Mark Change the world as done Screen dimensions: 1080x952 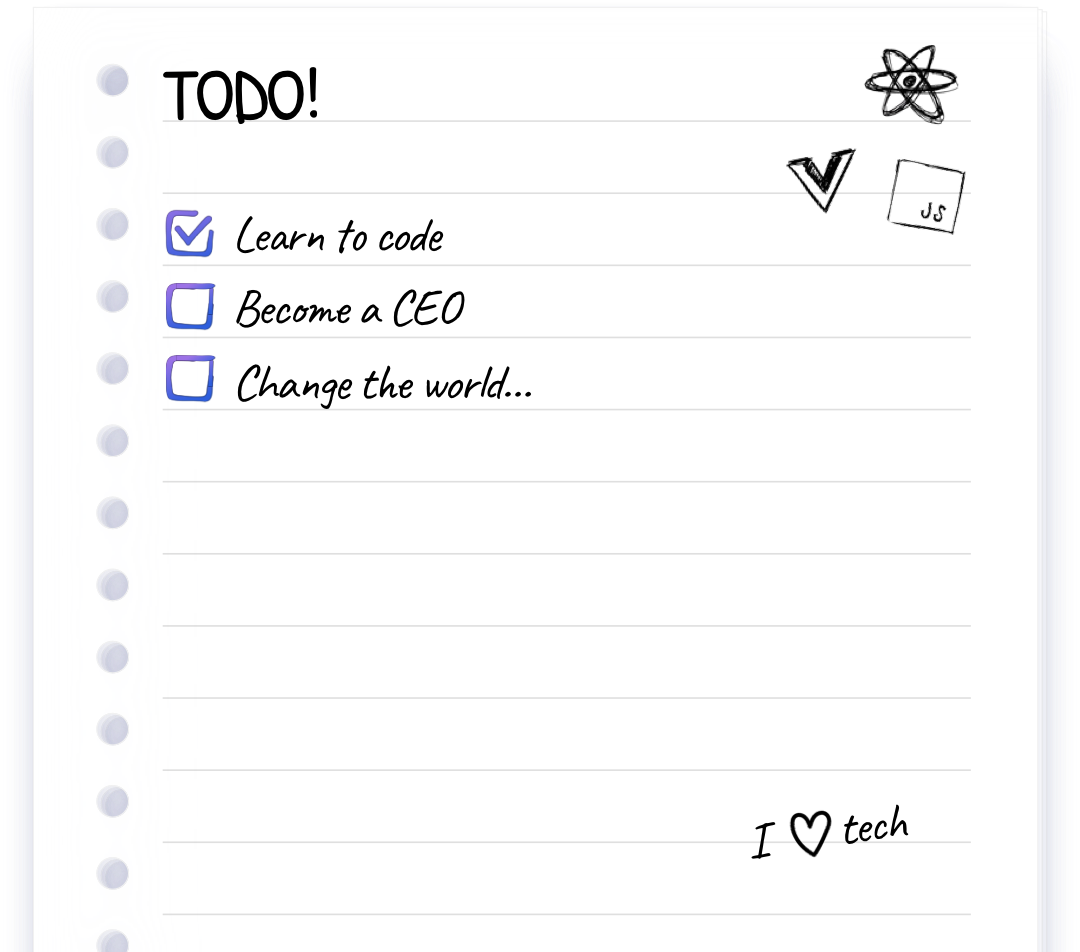point(189,379)
